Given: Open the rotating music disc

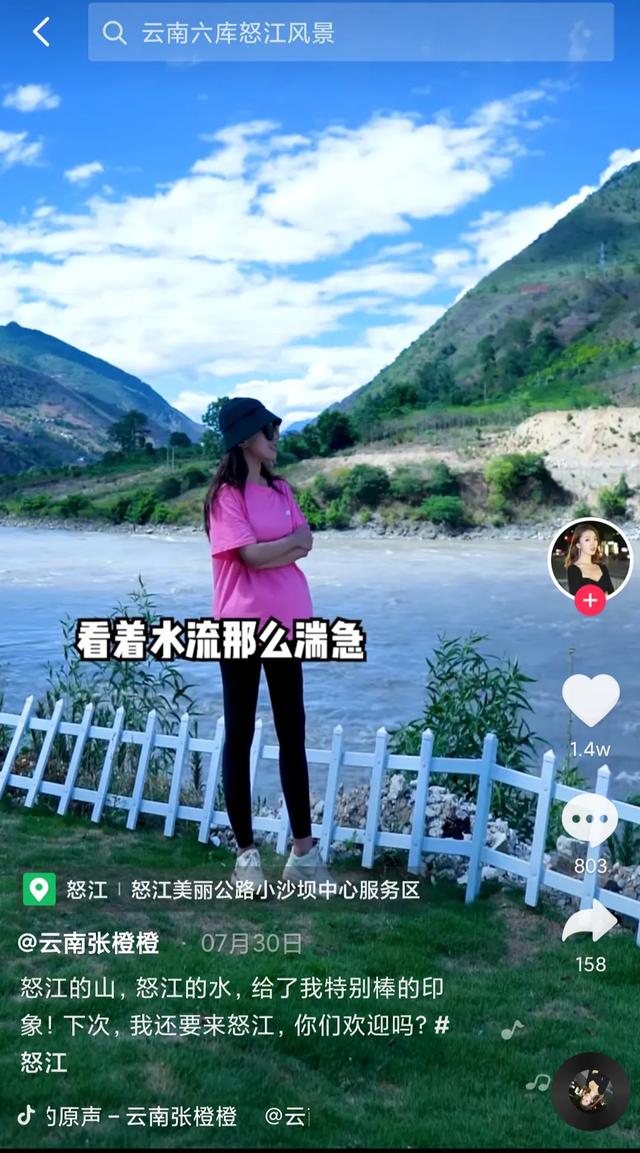Looking at the screenshot, I should [590, 1091].
